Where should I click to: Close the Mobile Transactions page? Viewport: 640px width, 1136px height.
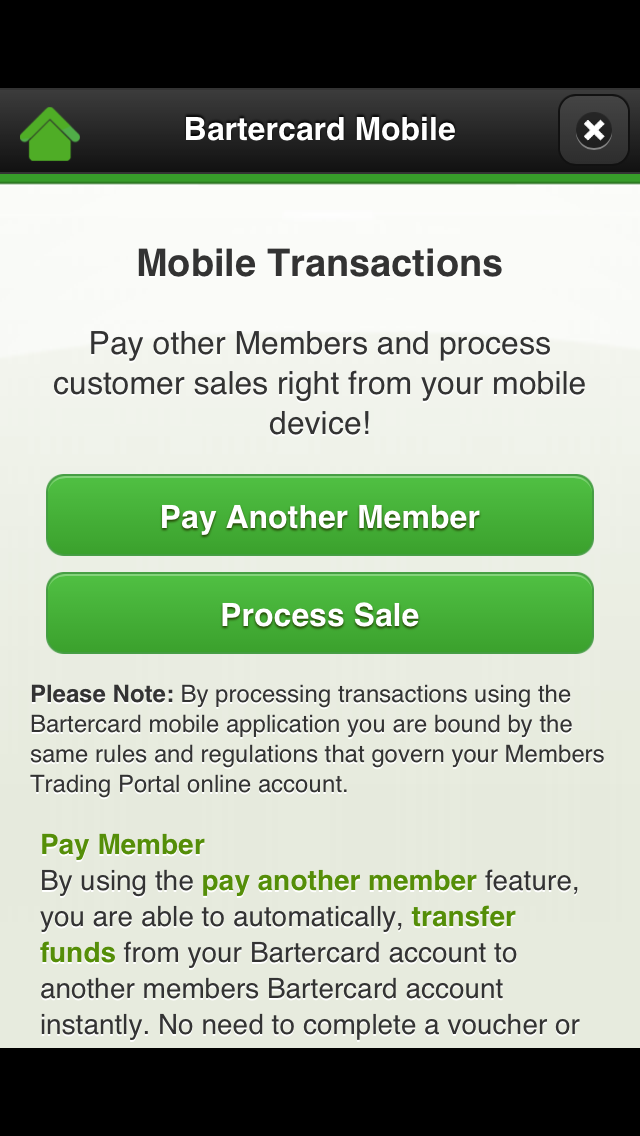593,130
